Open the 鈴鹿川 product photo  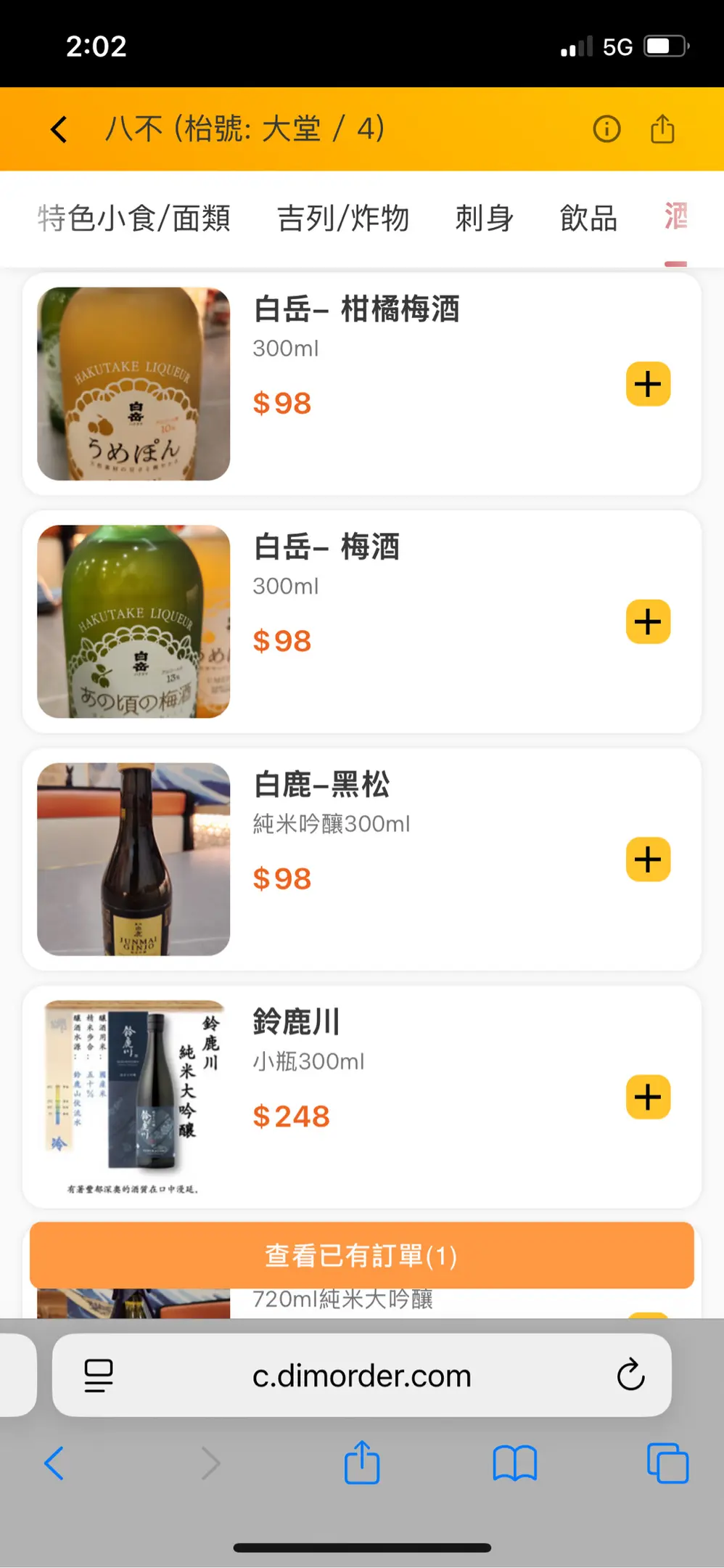(133, 1097)
